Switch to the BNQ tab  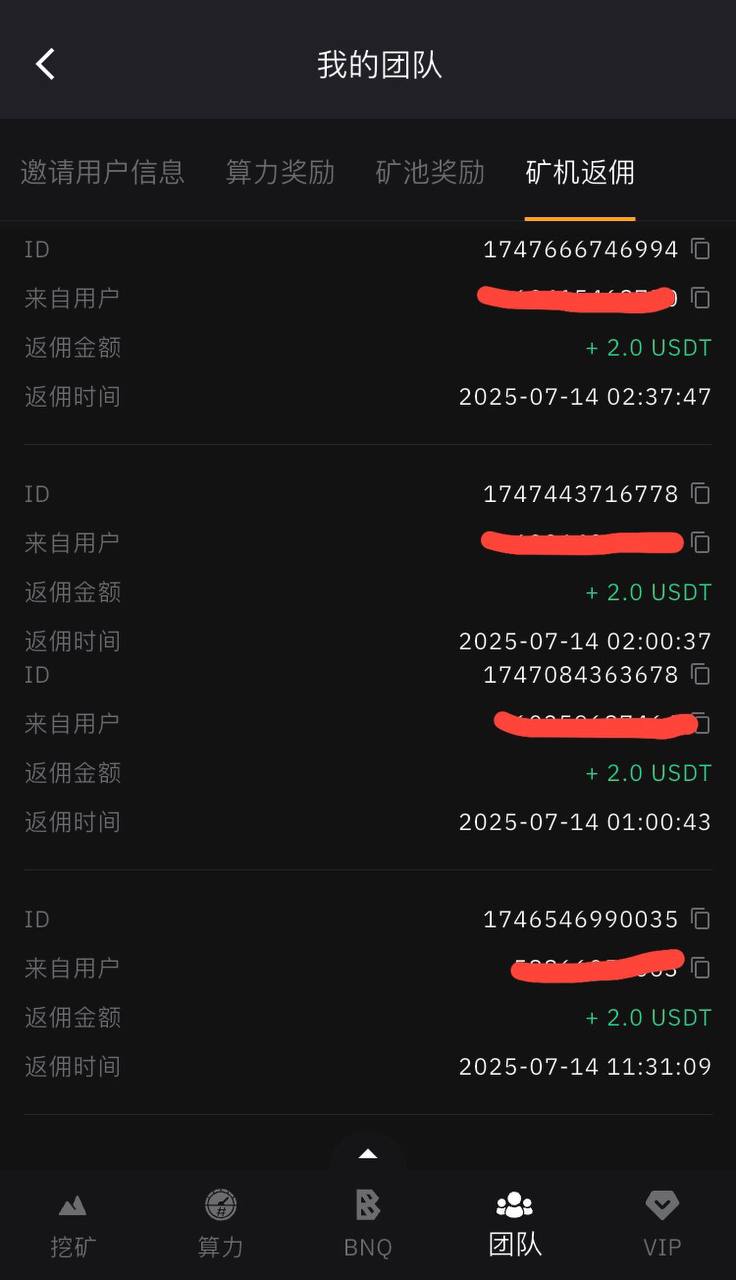coord(368,1223)
